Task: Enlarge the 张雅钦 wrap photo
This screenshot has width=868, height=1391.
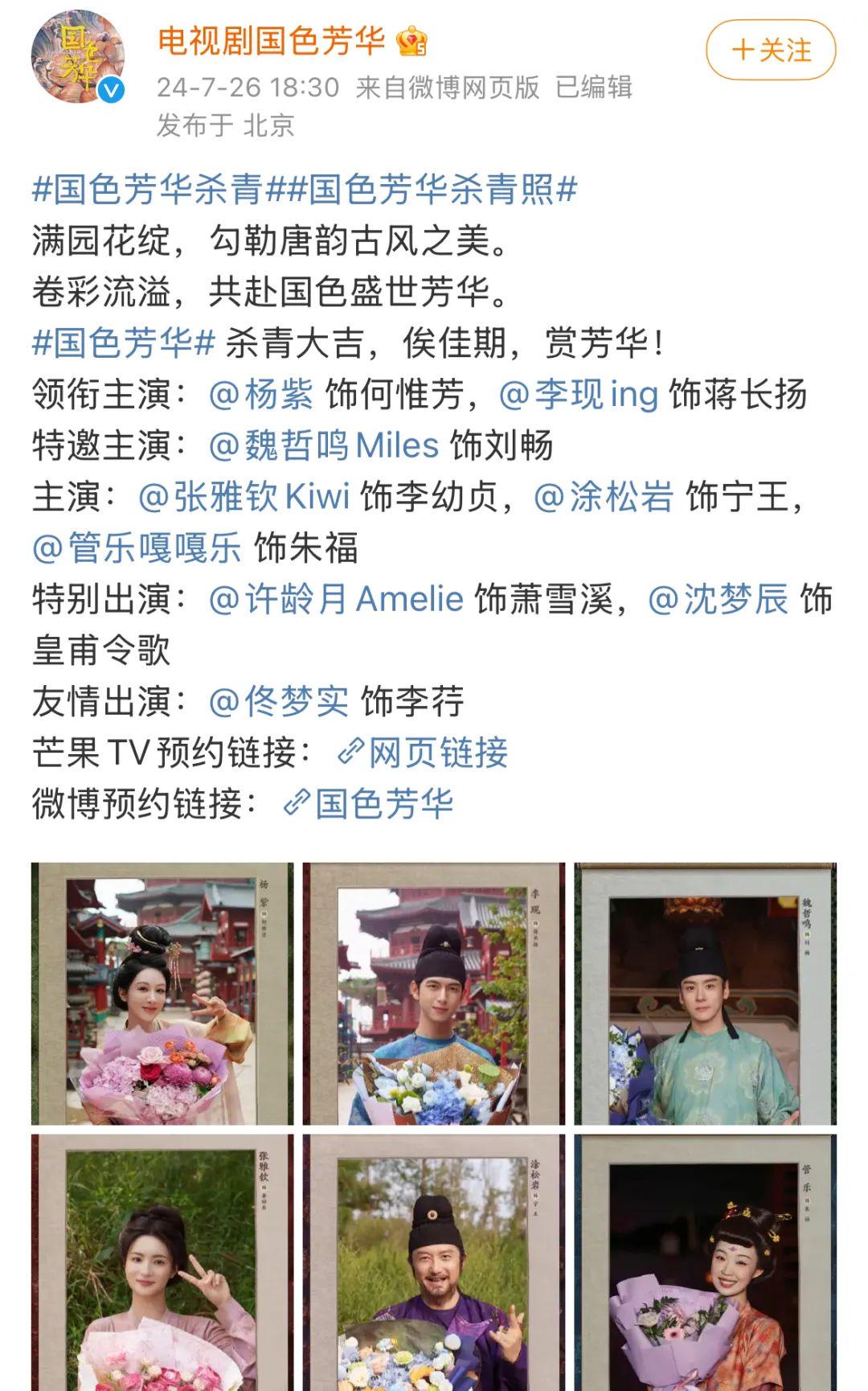Action: (x=162, y=1262)
